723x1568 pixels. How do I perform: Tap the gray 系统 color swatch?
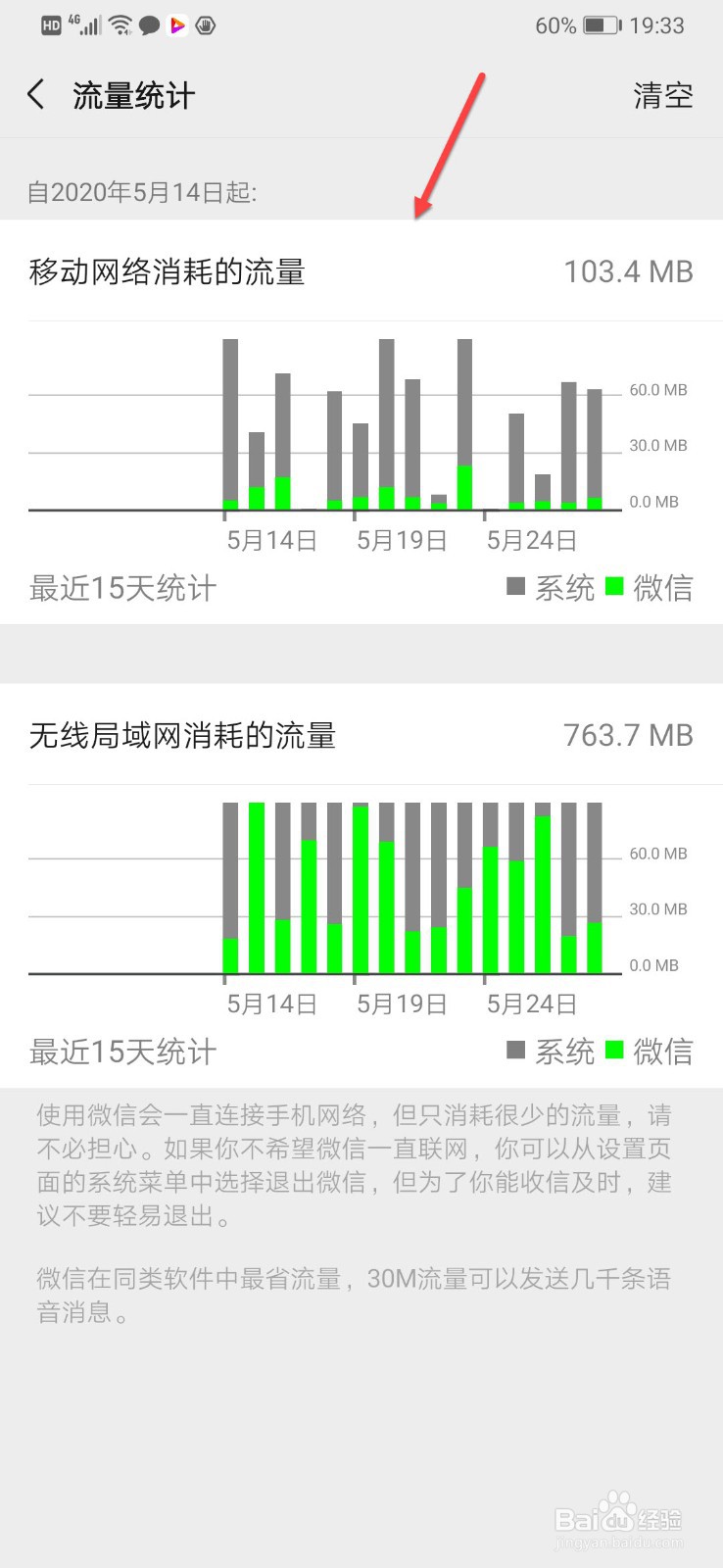click(x=516, y=587)
